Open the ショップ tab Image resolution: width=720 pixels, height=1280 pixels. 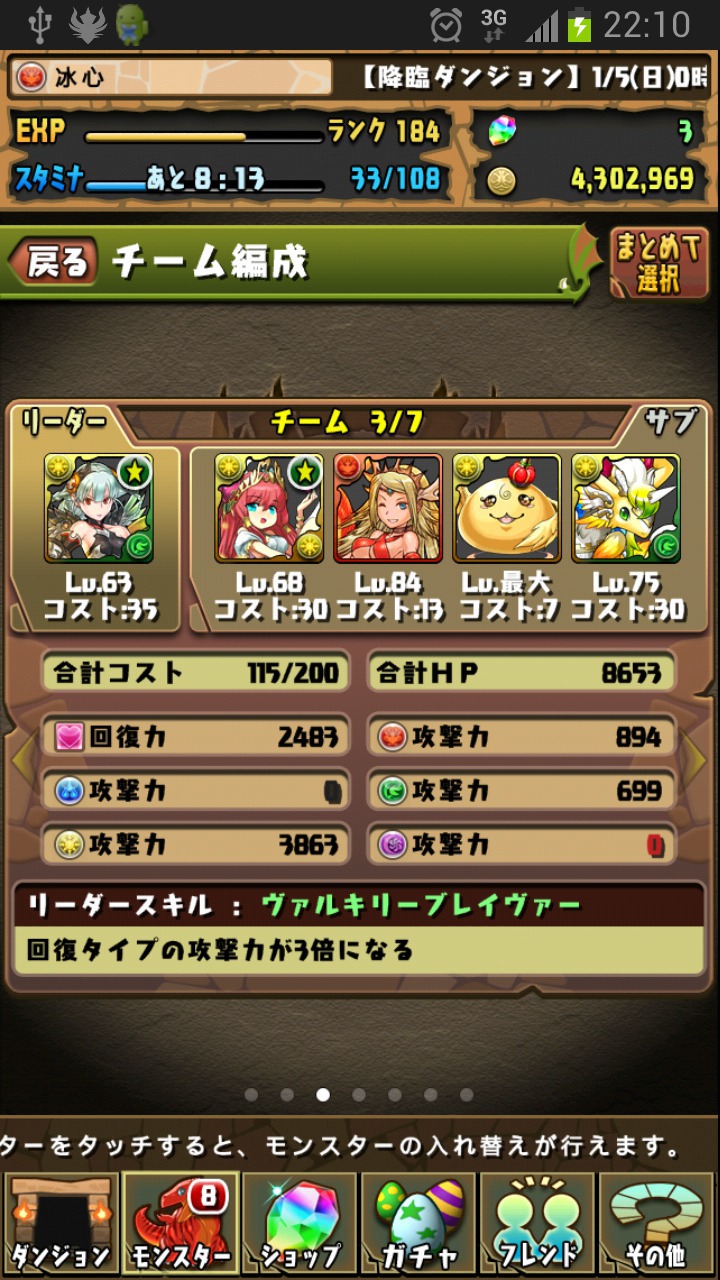(x=300, y=1224)
